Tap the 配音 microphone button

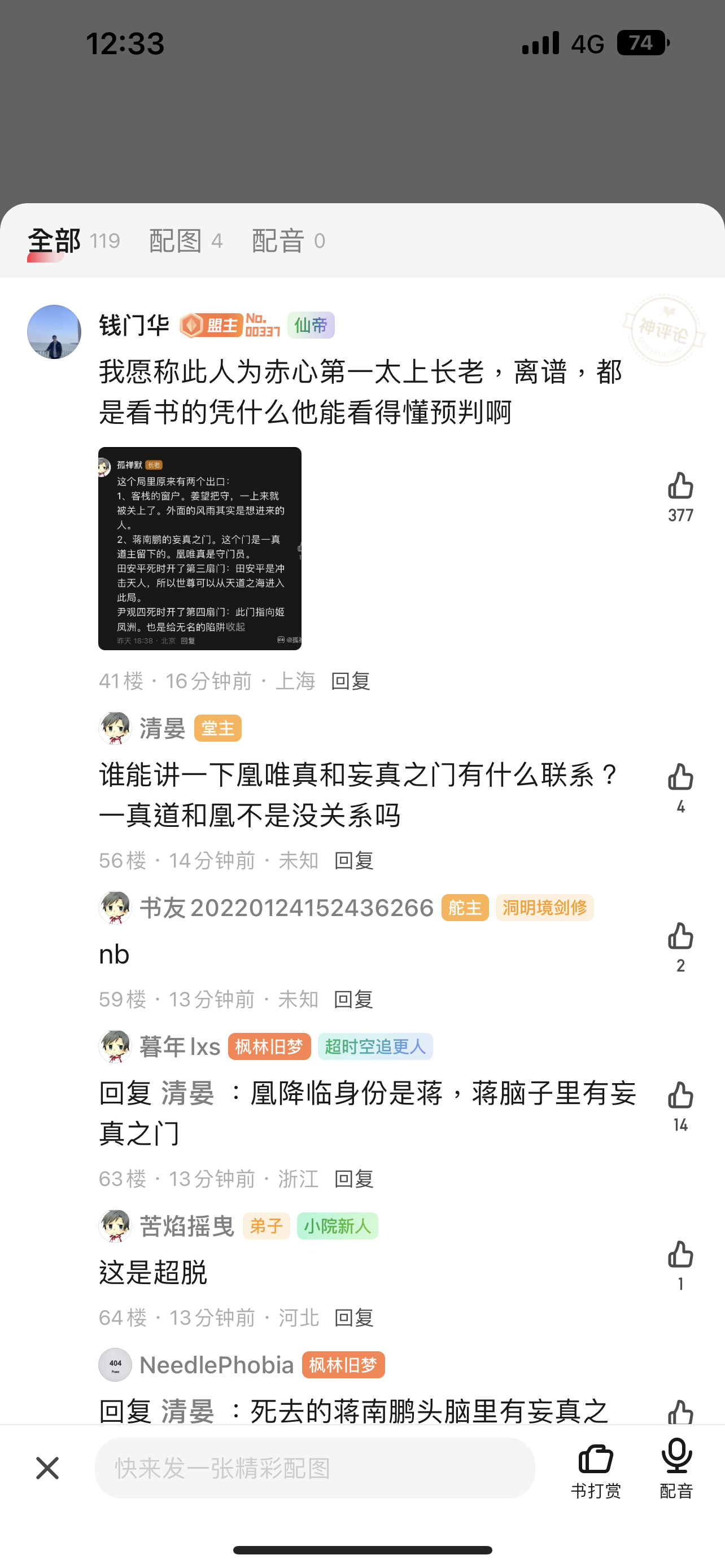[x=677, y=1469]
